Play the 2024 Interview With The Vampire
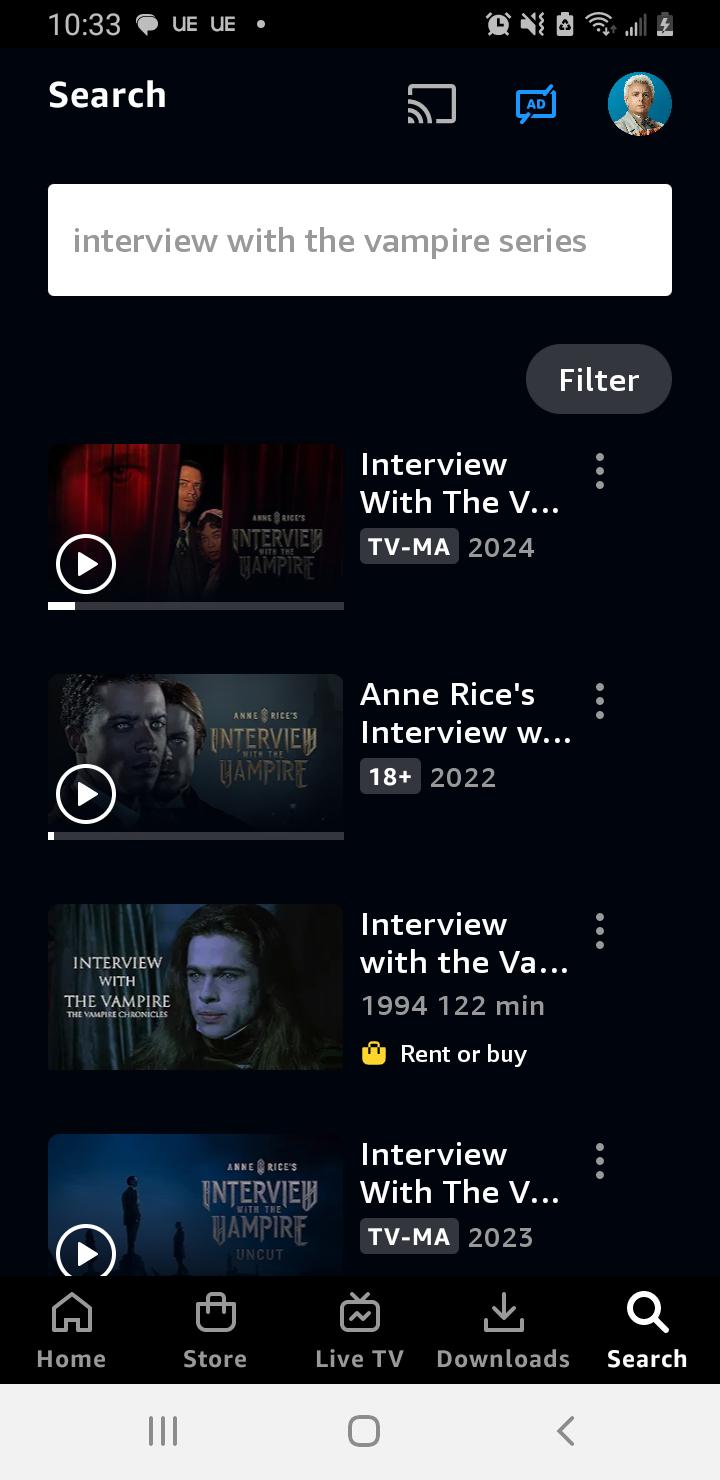 86,564
